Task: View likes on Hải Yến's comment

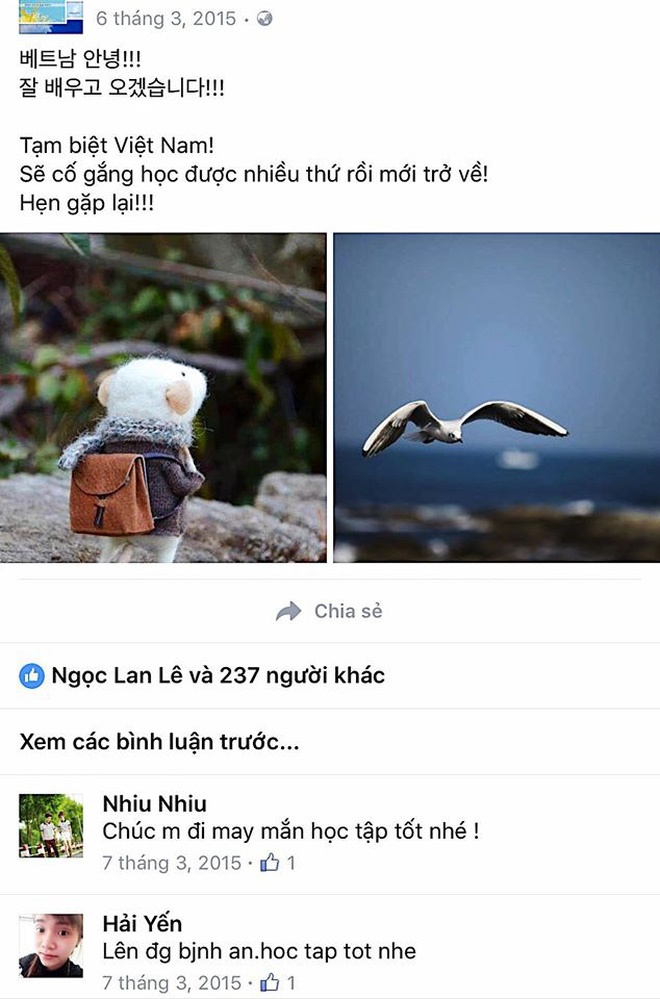Action: 277,982
